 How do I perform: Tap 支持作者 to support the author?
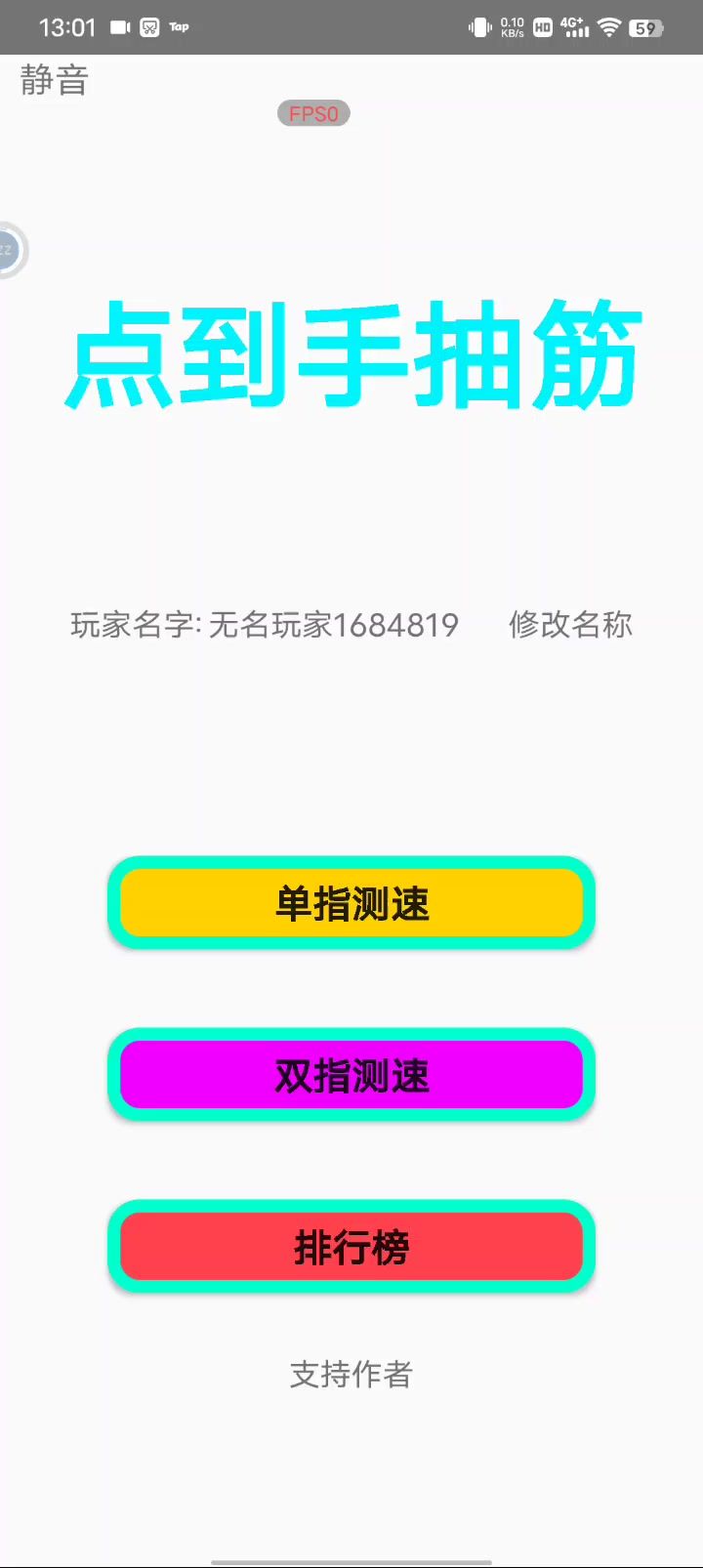pyautogui.click(x=351, y=1375)
